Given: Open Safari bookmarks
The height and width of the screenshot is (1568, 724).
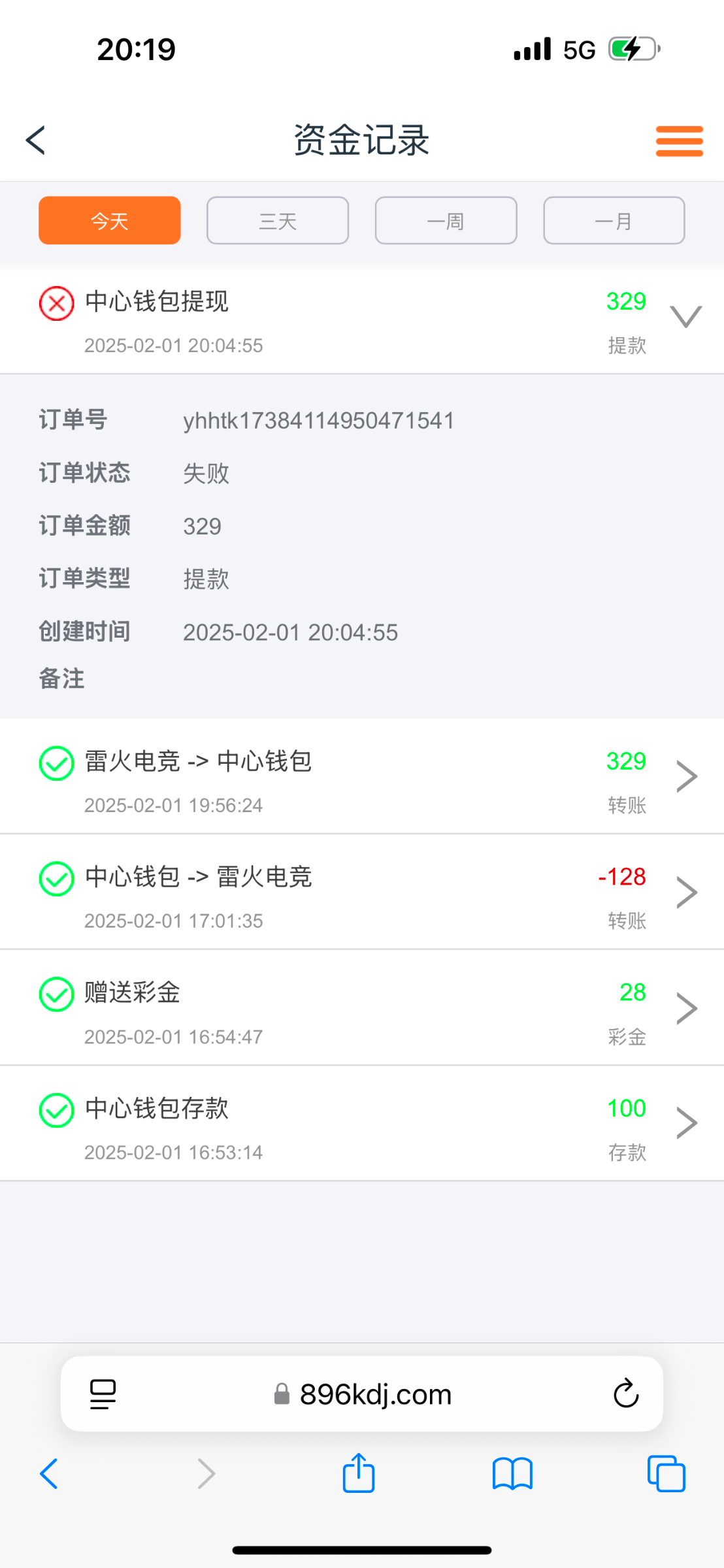Looking at the screenshot, I should click(512, 1474).
